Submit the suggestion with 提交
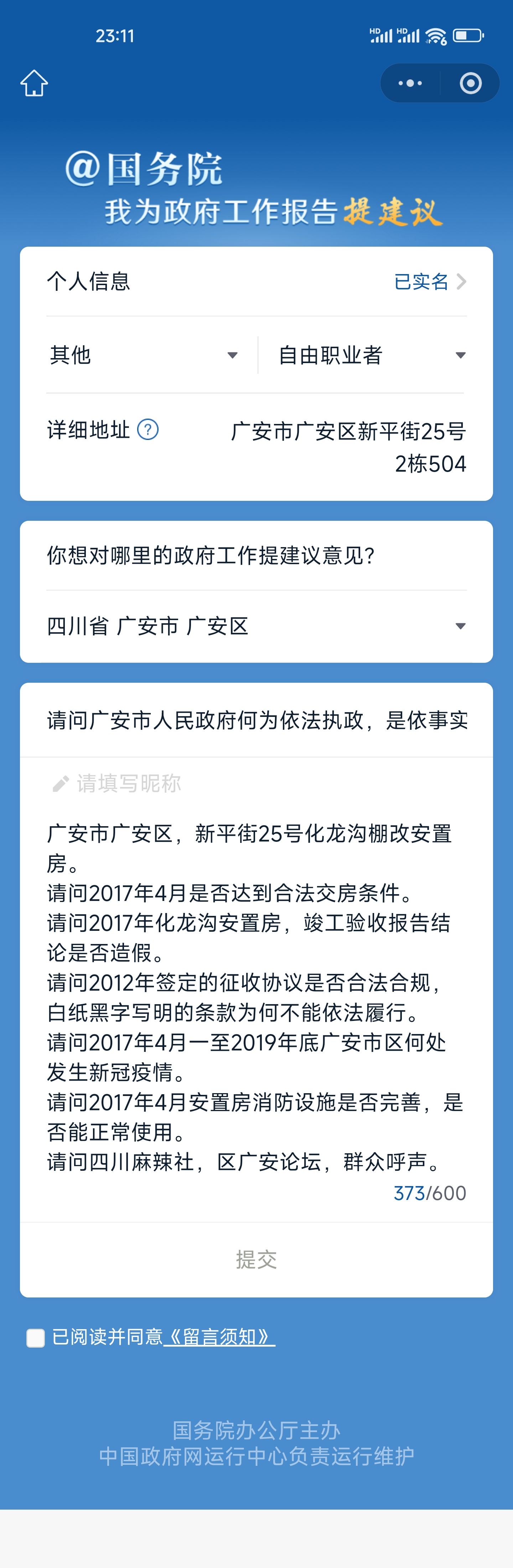513x1568 pixels. [256, 1259]
